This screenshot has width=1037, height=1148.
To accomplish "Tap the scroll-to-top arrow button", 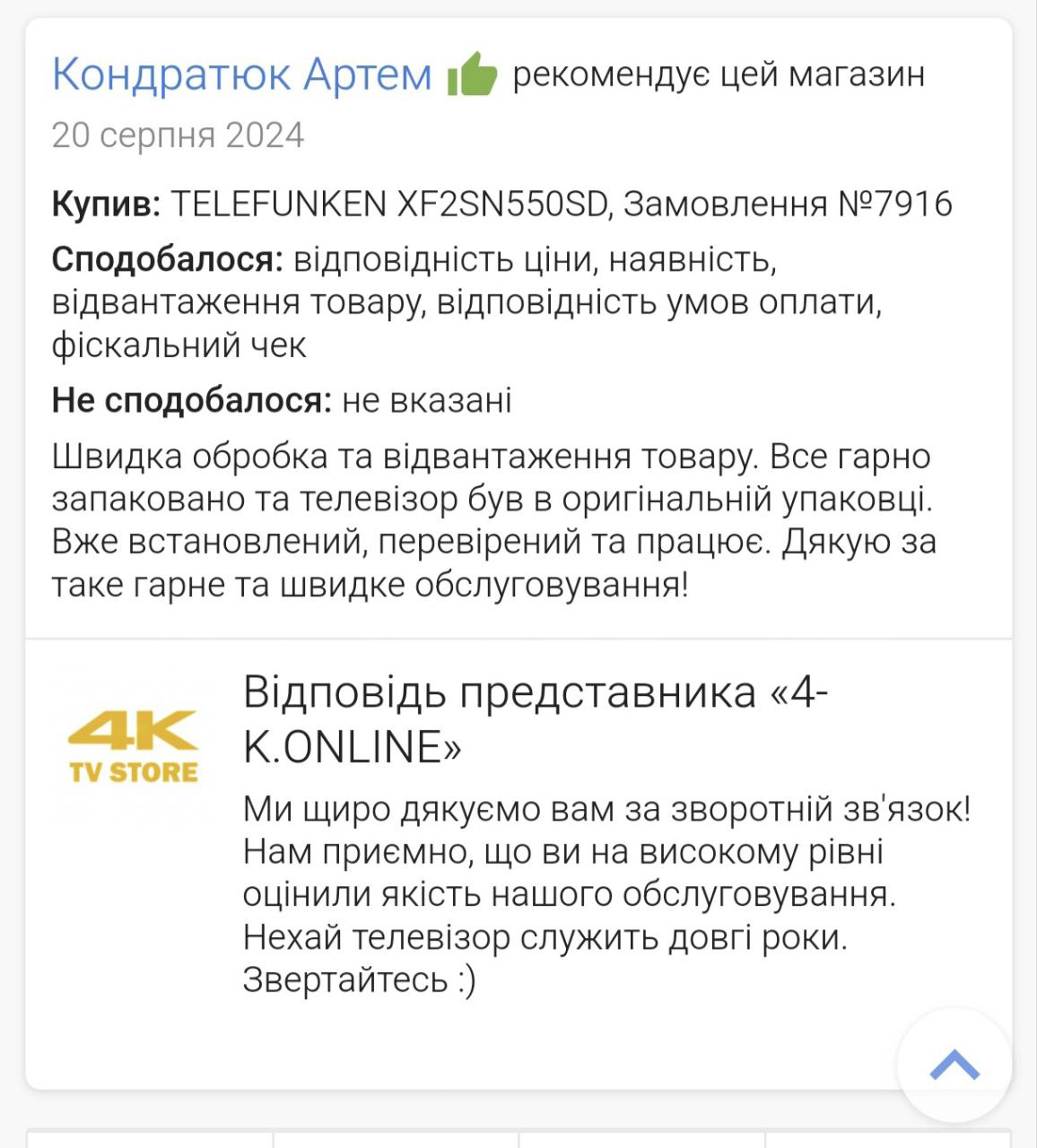I will coord(954,1065).
